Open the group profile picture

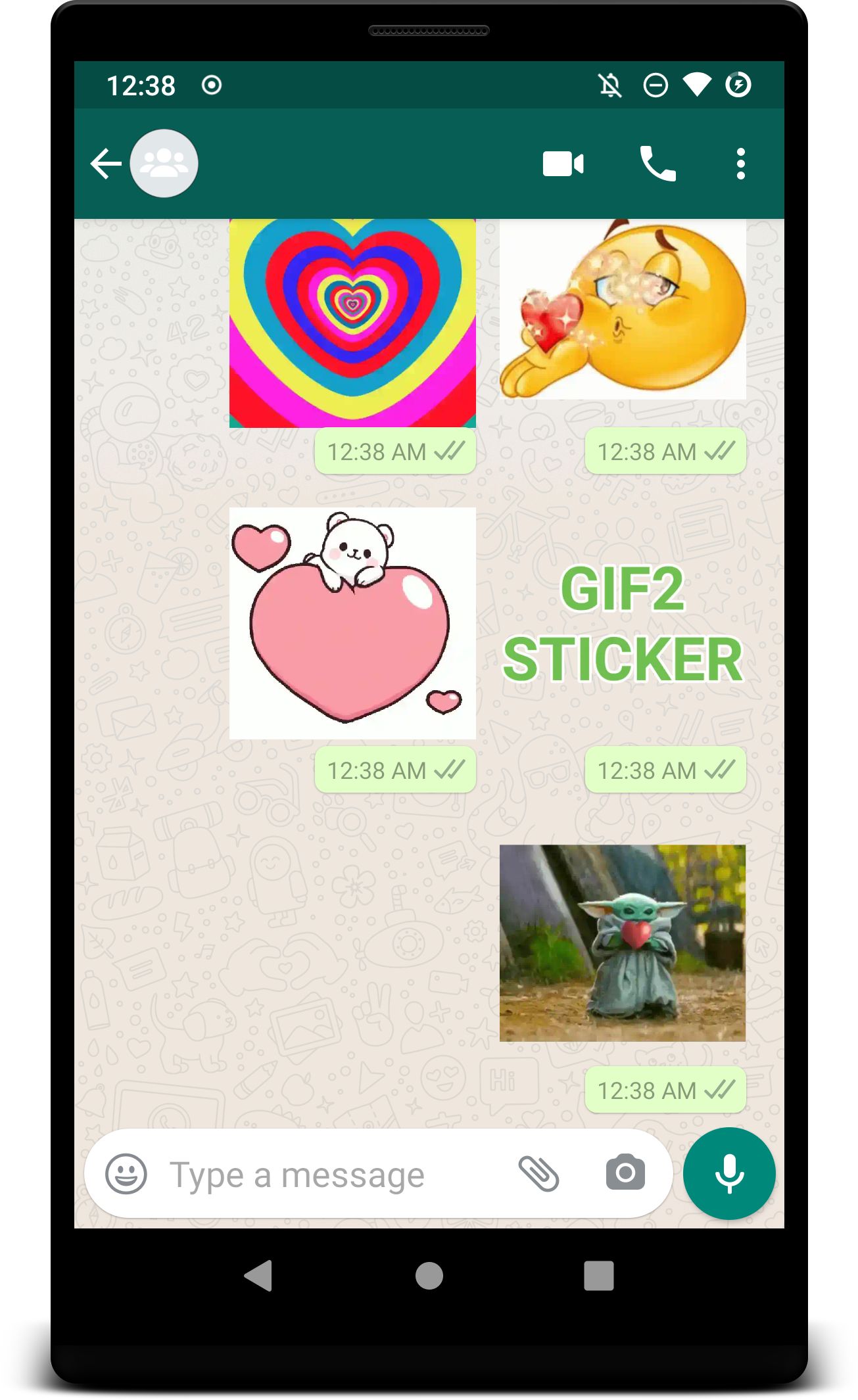point(164,164)
